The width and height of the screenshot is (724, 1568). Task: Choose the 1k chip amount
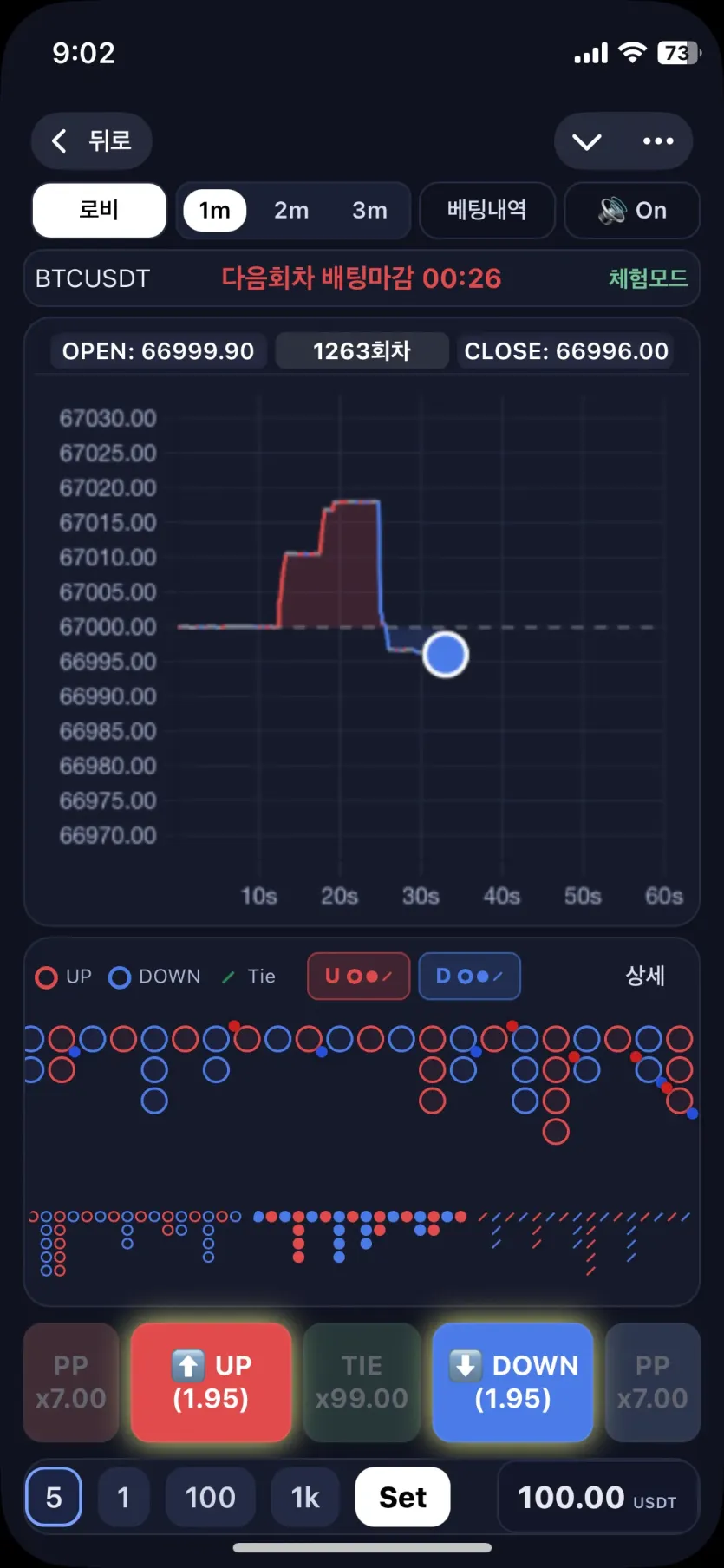305,1497
